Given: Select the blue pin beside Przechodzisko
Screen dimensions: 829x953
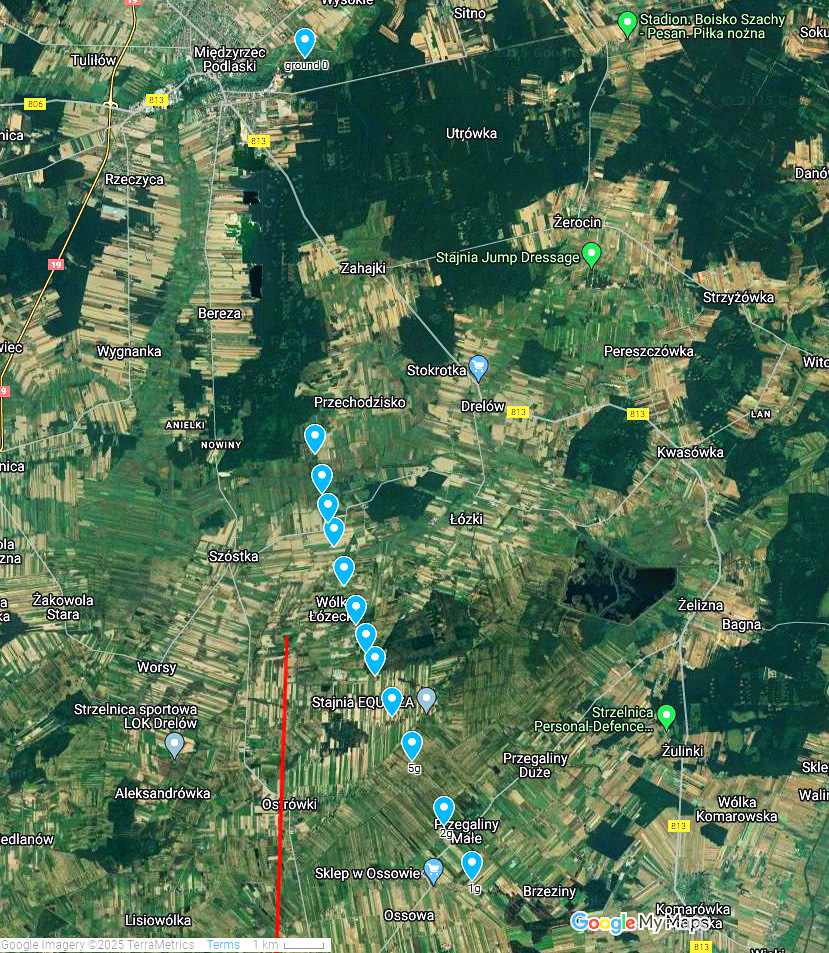Looking at the screenshot, I should 315,438.
